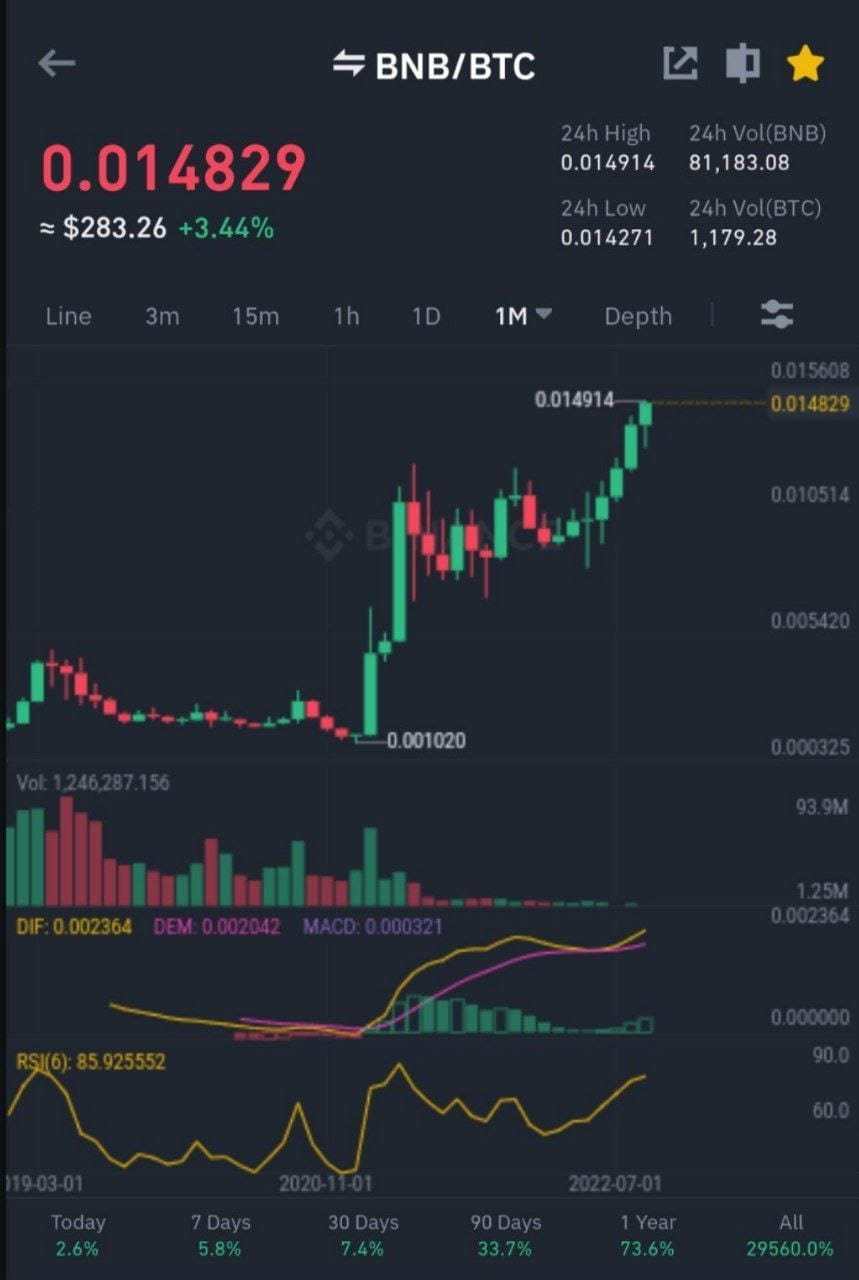Select the All-time change of 29560.0%
The image size is (859, 1280).
[x=790, y=1234]
